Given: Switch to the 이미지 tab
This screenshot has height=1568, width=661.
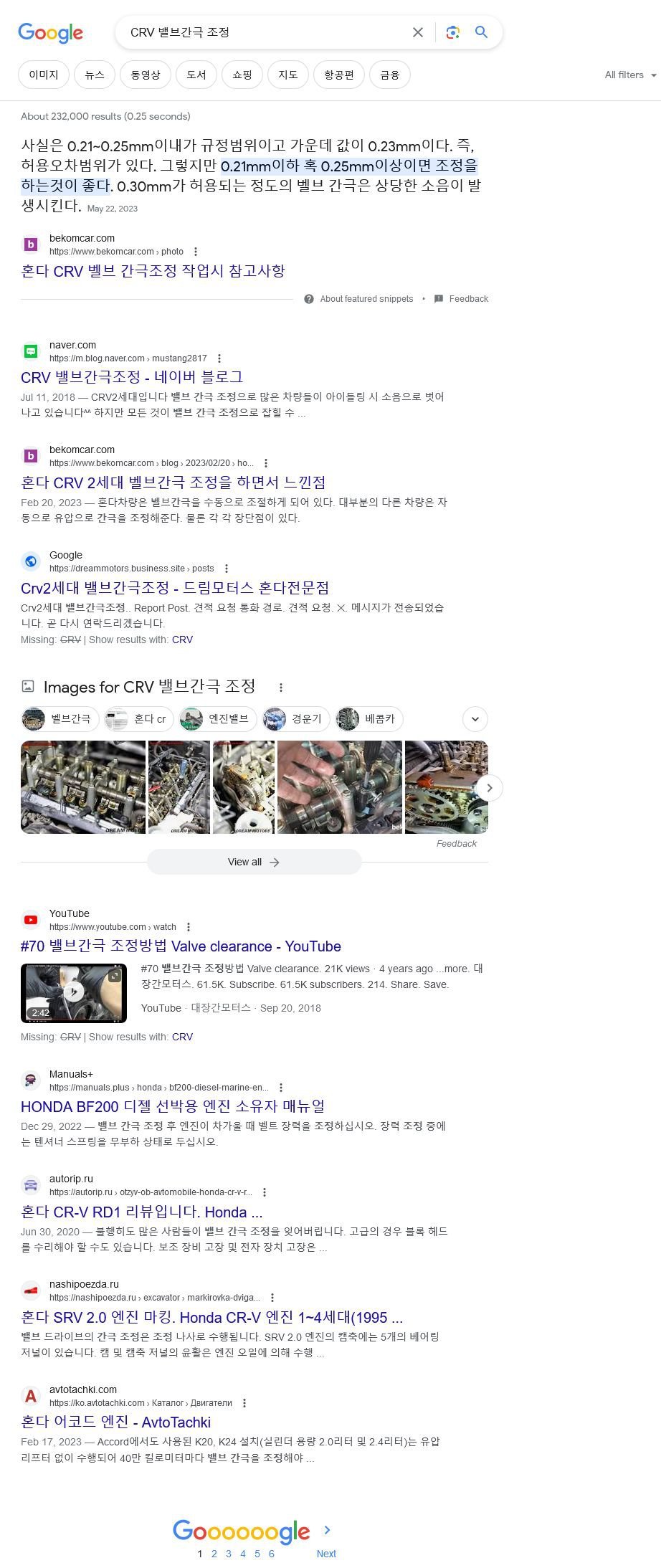Looking at the screenshot, I should [44, 75].
